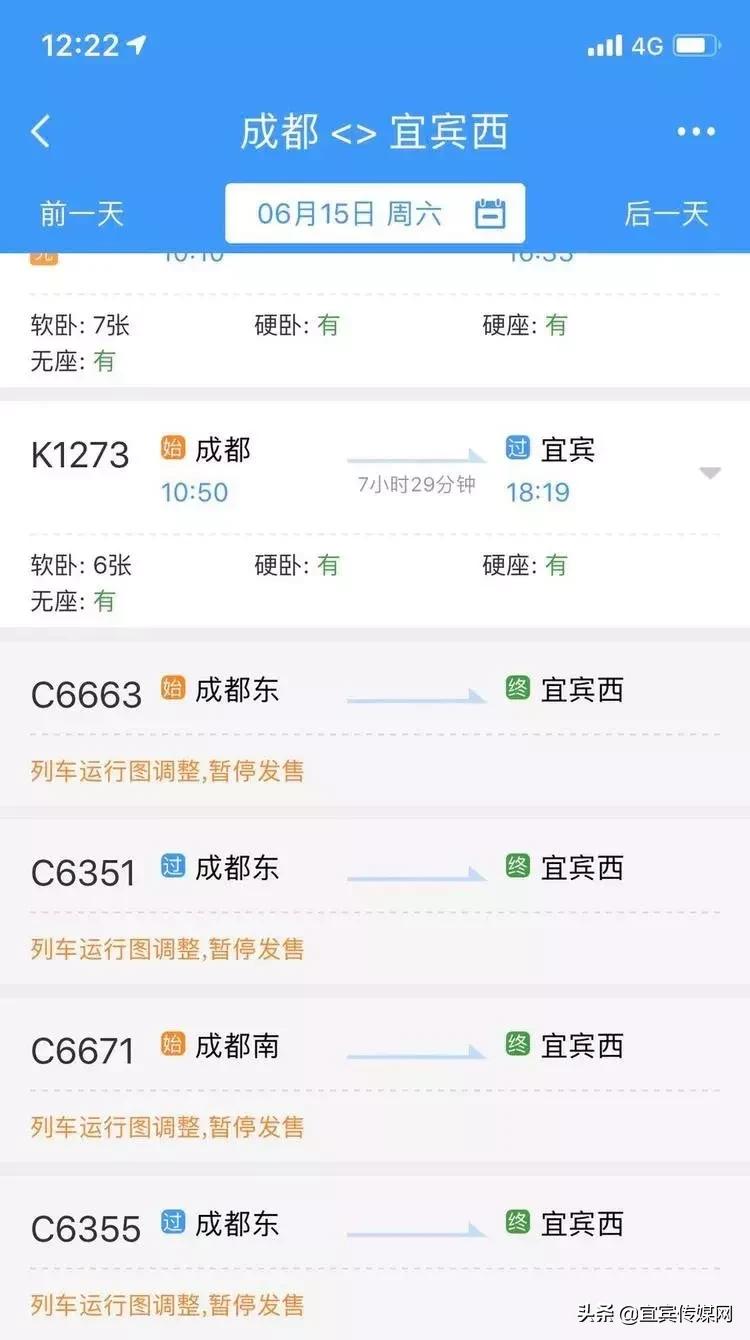The image size is (750, 1340).
Task: Tap the 终 badge on the C6355 row
Action: 519,1223
